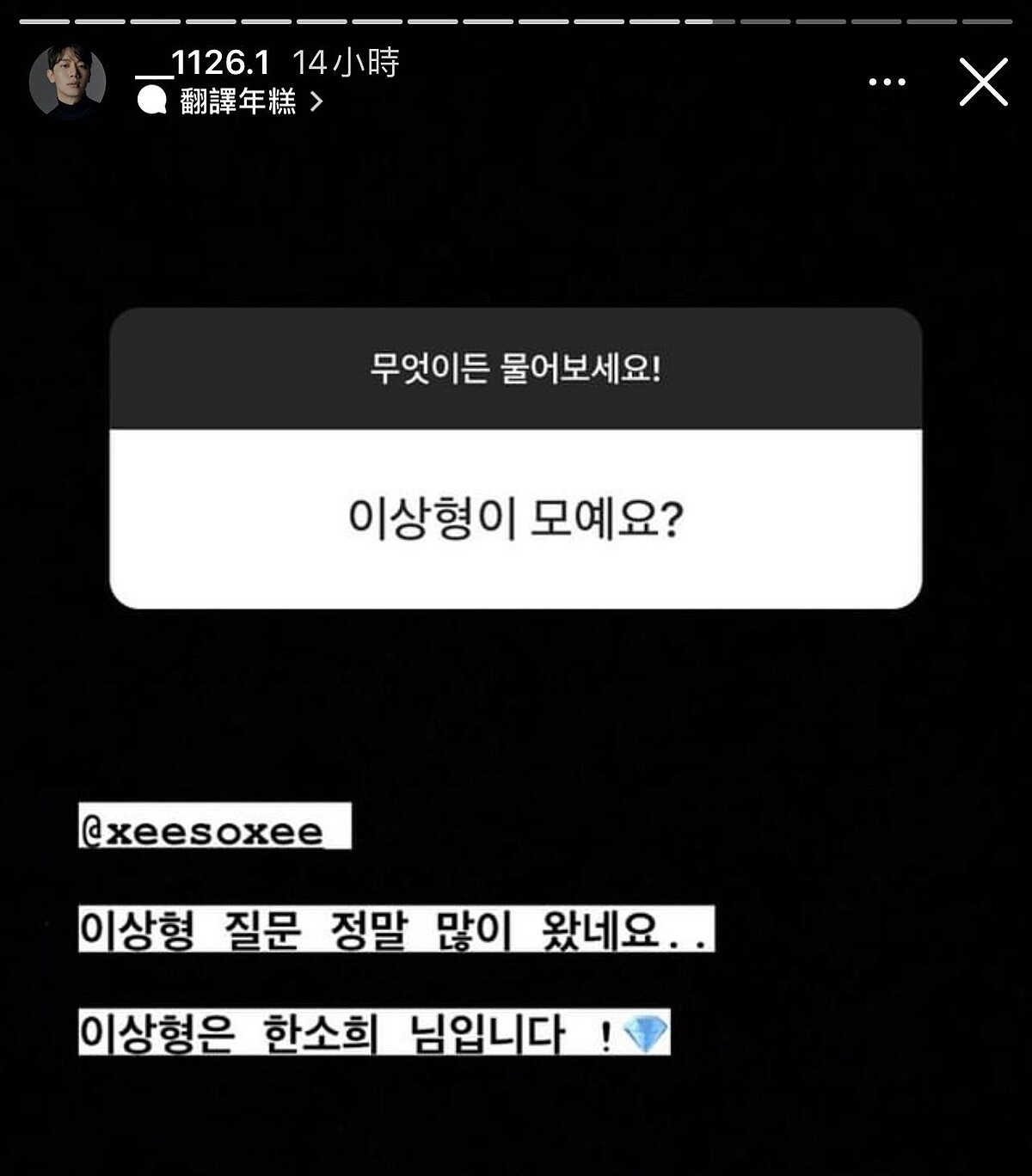This screenshot has width=1032, height=1176.
Task: Open the __1126.1 profile picture
Action: [67, 83]
